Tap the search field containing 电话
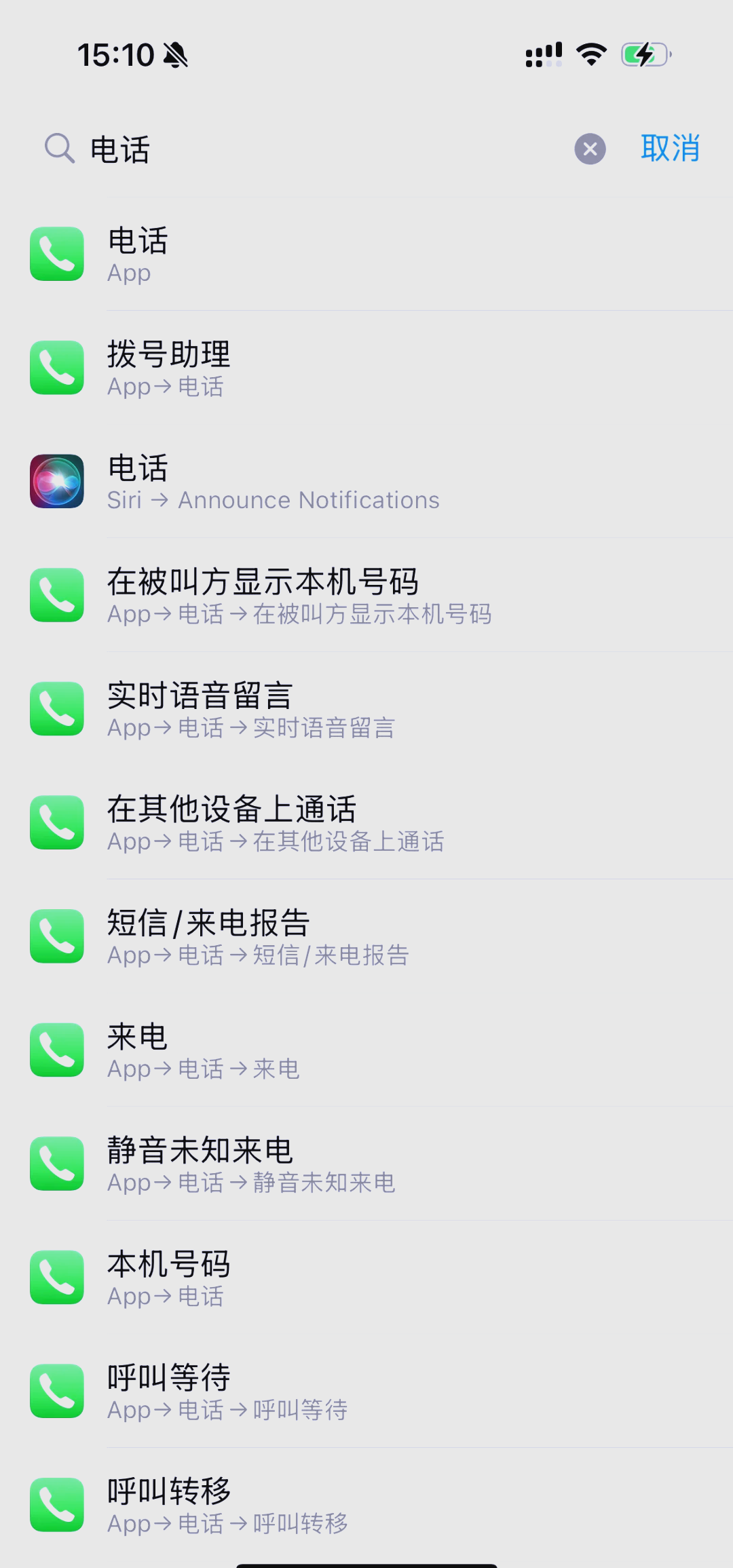Image resolution: width=733 pixels, height=1568 pixels. (x=305, y=149)
